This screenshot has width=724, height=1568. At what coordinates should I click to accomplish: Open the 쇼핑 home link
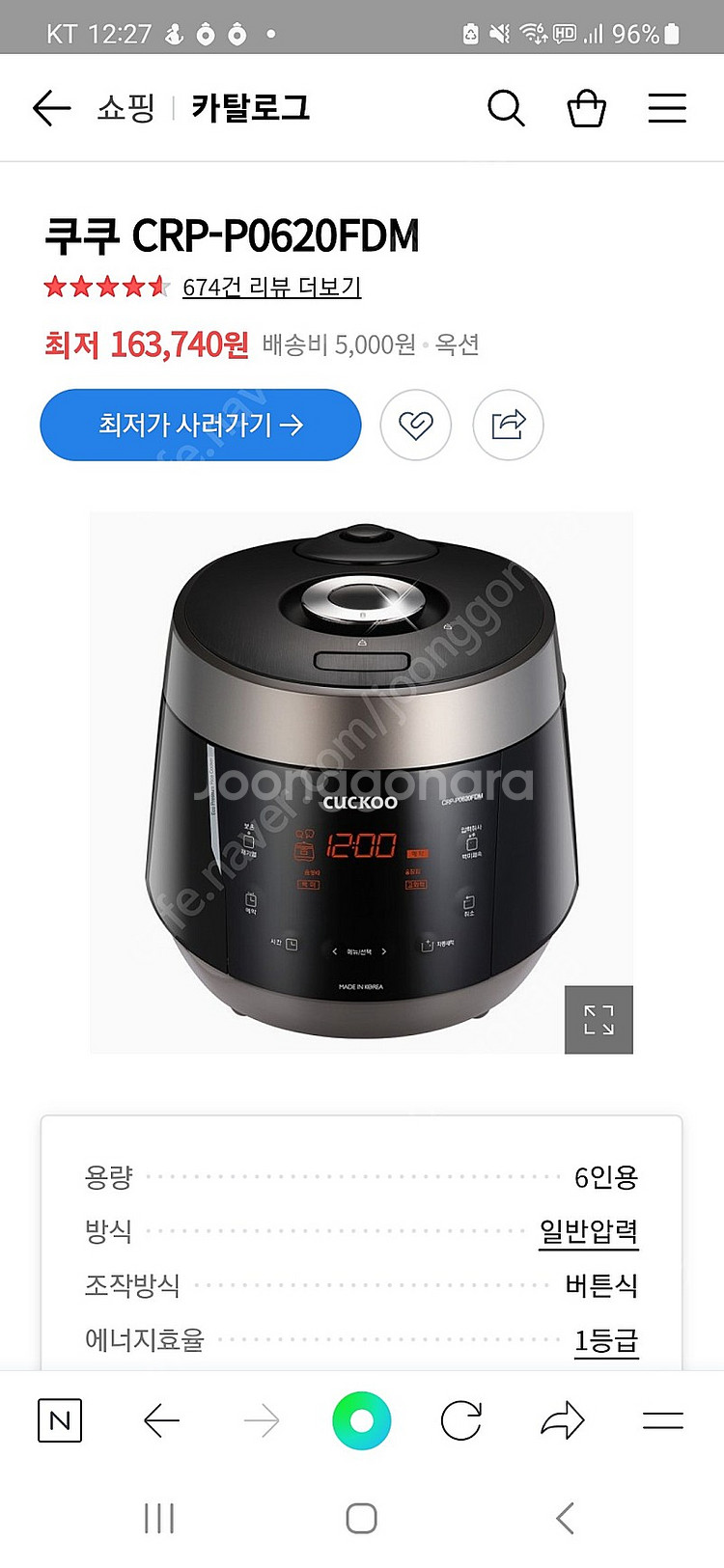click(125, 108)
